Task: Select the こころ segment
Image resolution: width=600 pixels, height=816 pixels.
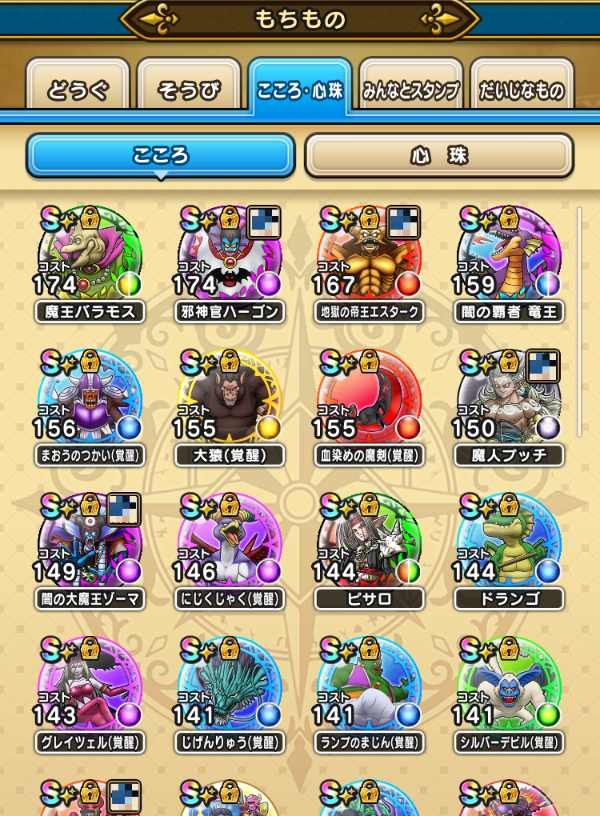Action: 161,156
